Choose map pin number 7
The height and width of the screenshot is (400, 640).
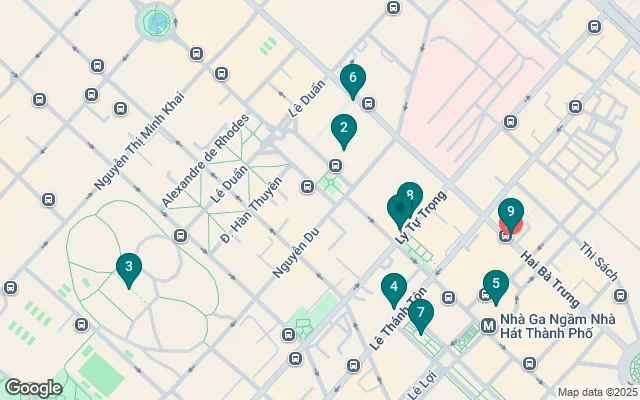coord(421,313)
